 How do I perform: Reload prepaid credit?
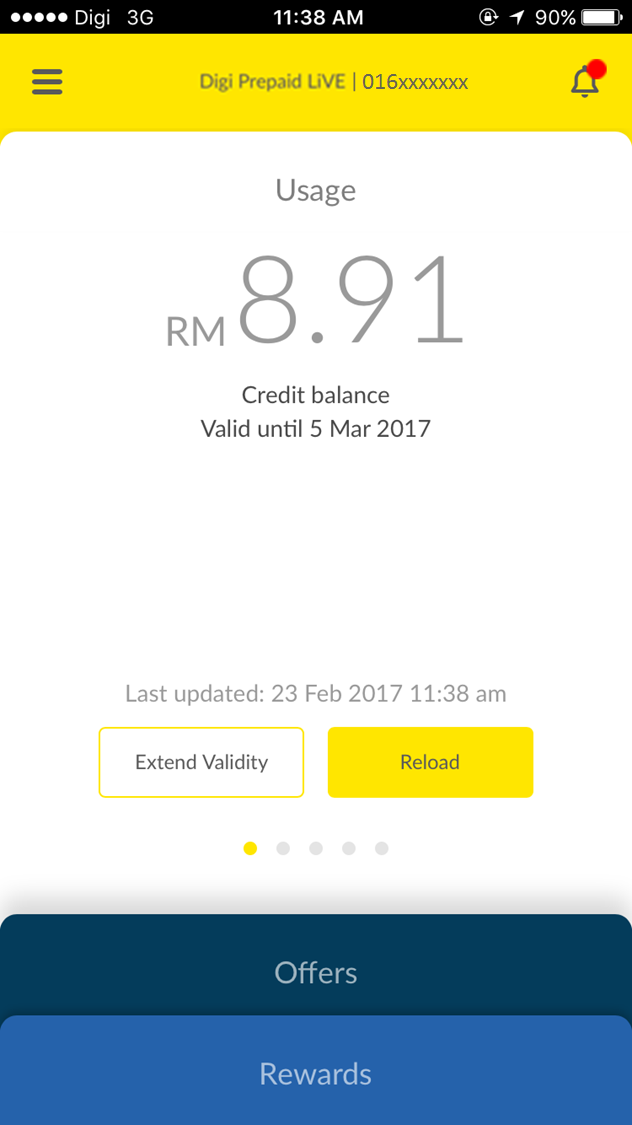click(x=430, y=762)
